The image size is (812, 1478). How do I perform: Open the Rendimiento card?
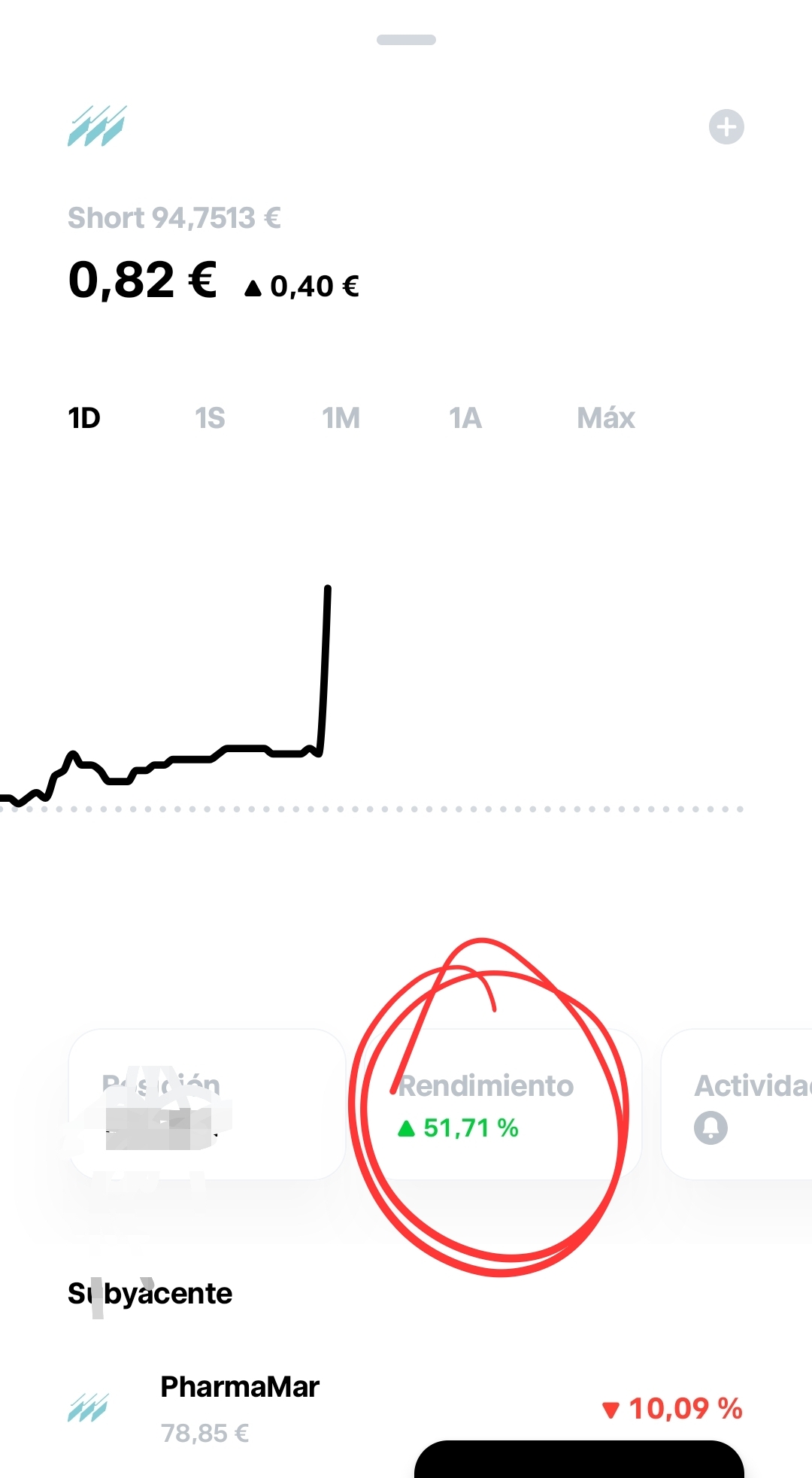(x=498, y=1104)
